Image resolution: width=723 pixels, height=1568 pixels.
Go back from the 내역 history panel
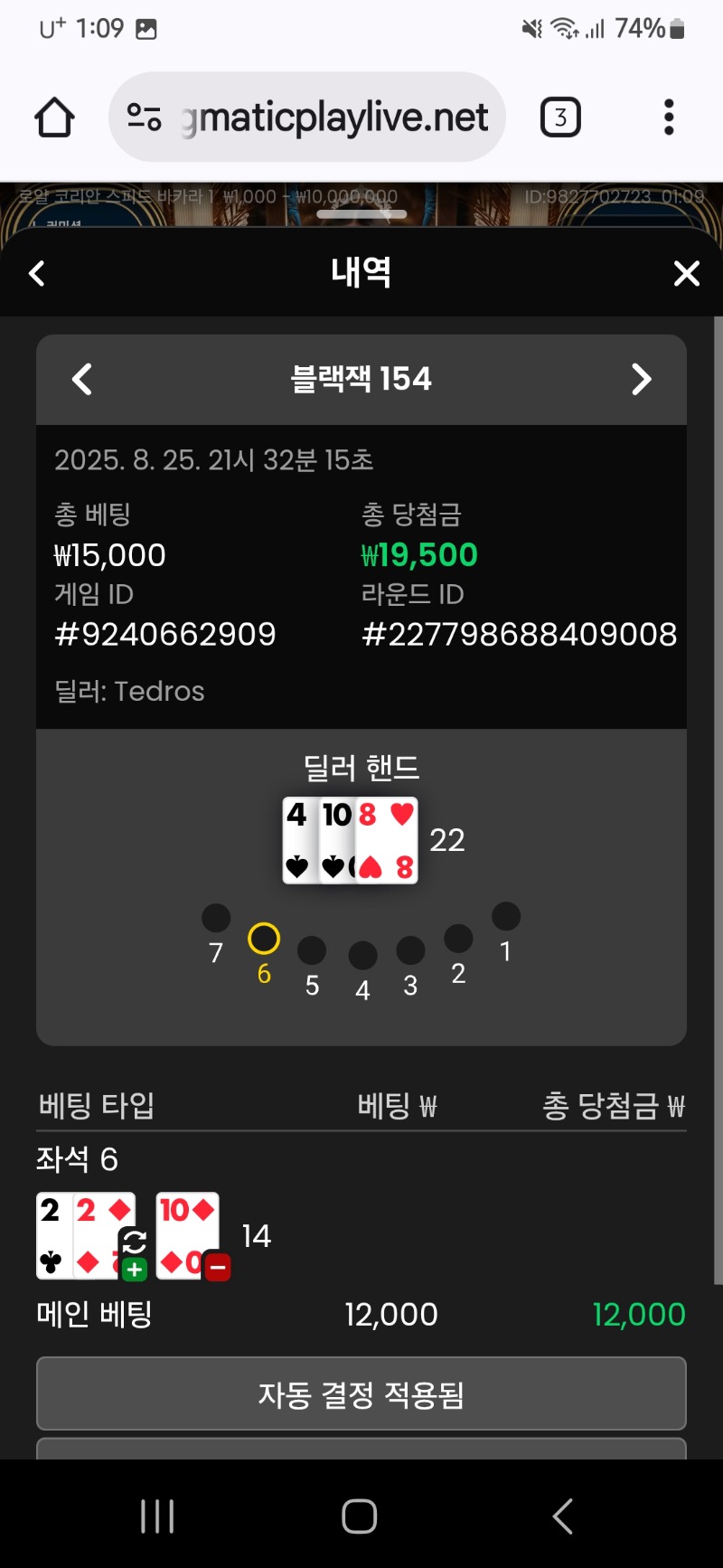click(37, 273)
